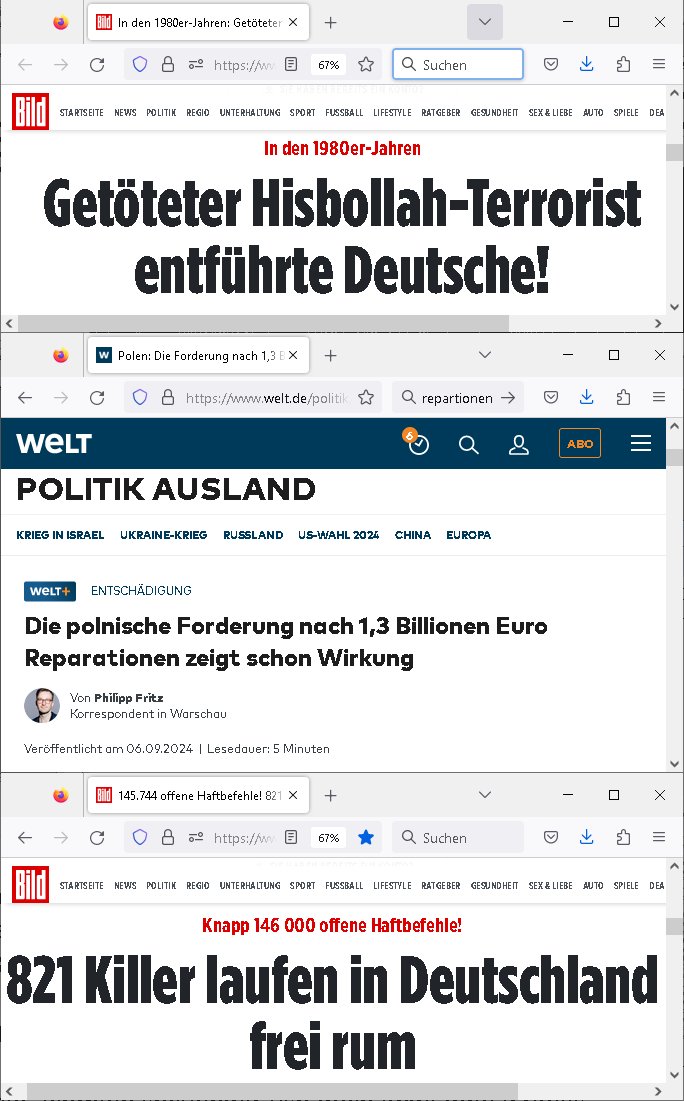Screen dimensions: 684x1101
Task: Run the repartionen search with its arrow
Action: (508, 397)
